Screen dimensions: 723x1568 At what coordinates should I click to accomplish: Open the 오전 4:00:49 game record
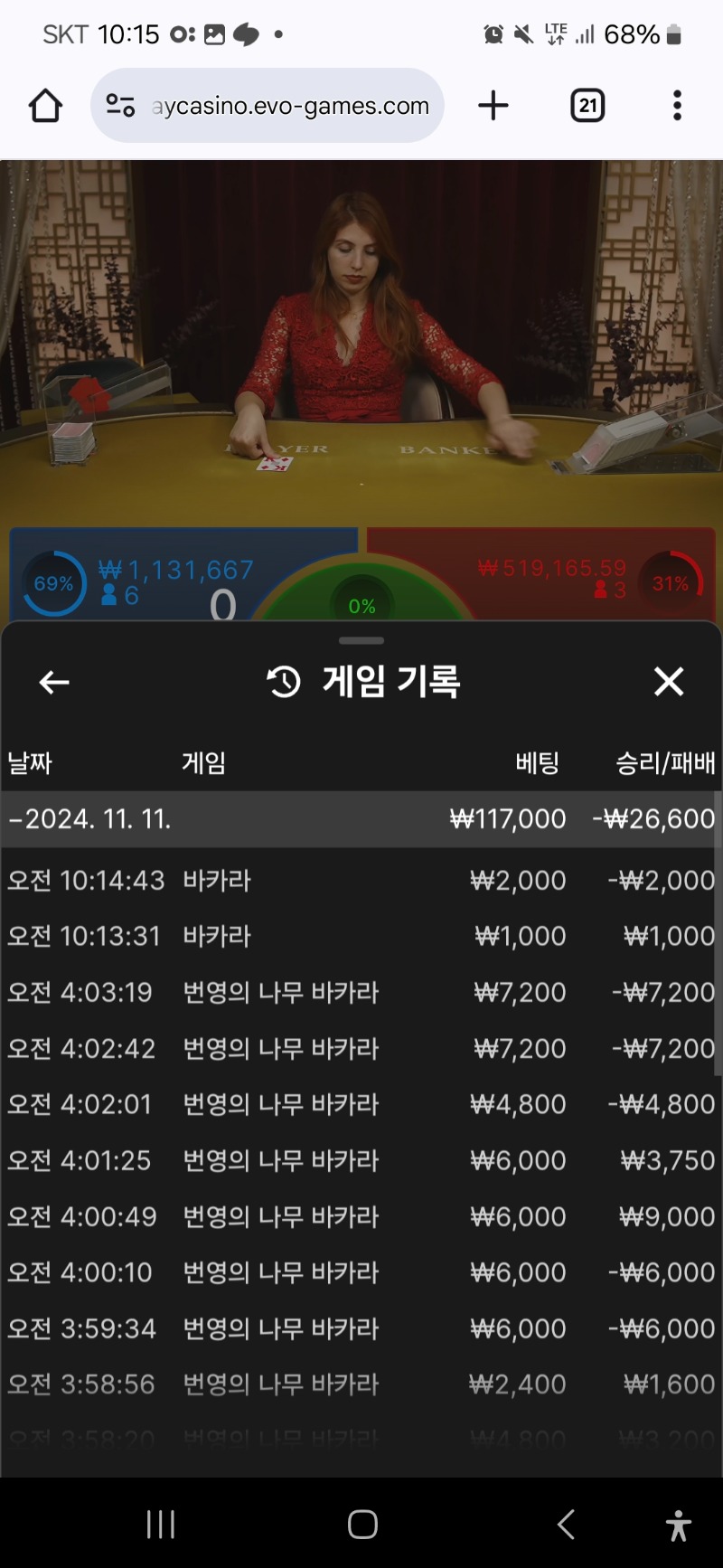(358, 1216)
